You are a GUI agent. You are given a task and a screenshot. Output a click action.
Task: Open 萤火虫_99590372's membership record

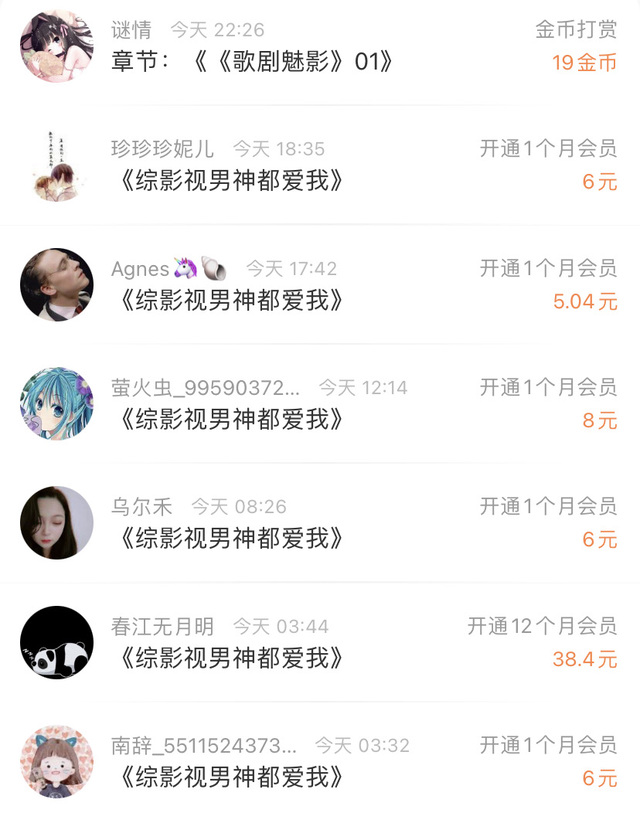coord(320,404)
